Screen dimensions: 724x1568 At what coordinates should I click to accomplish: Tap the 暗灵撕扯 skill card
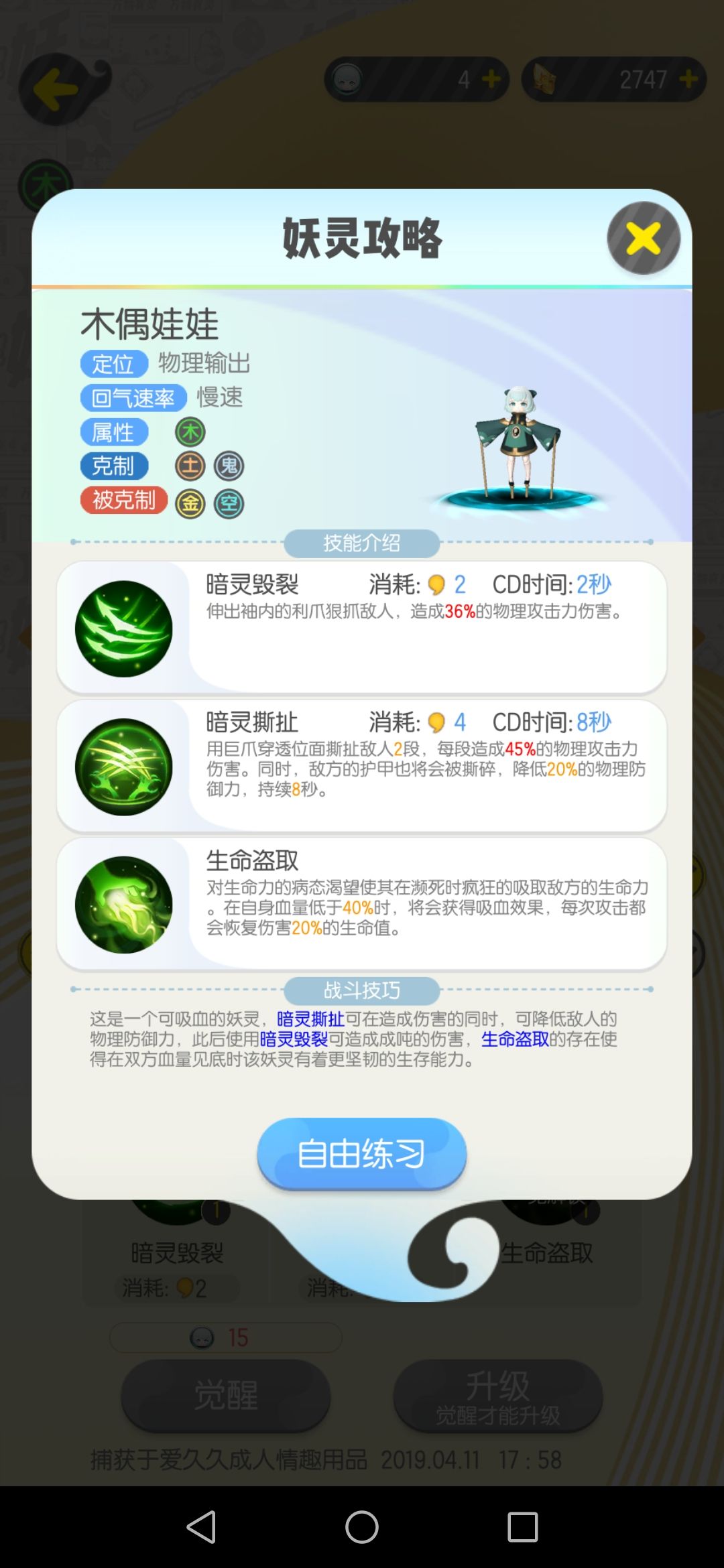coord(361,766)
